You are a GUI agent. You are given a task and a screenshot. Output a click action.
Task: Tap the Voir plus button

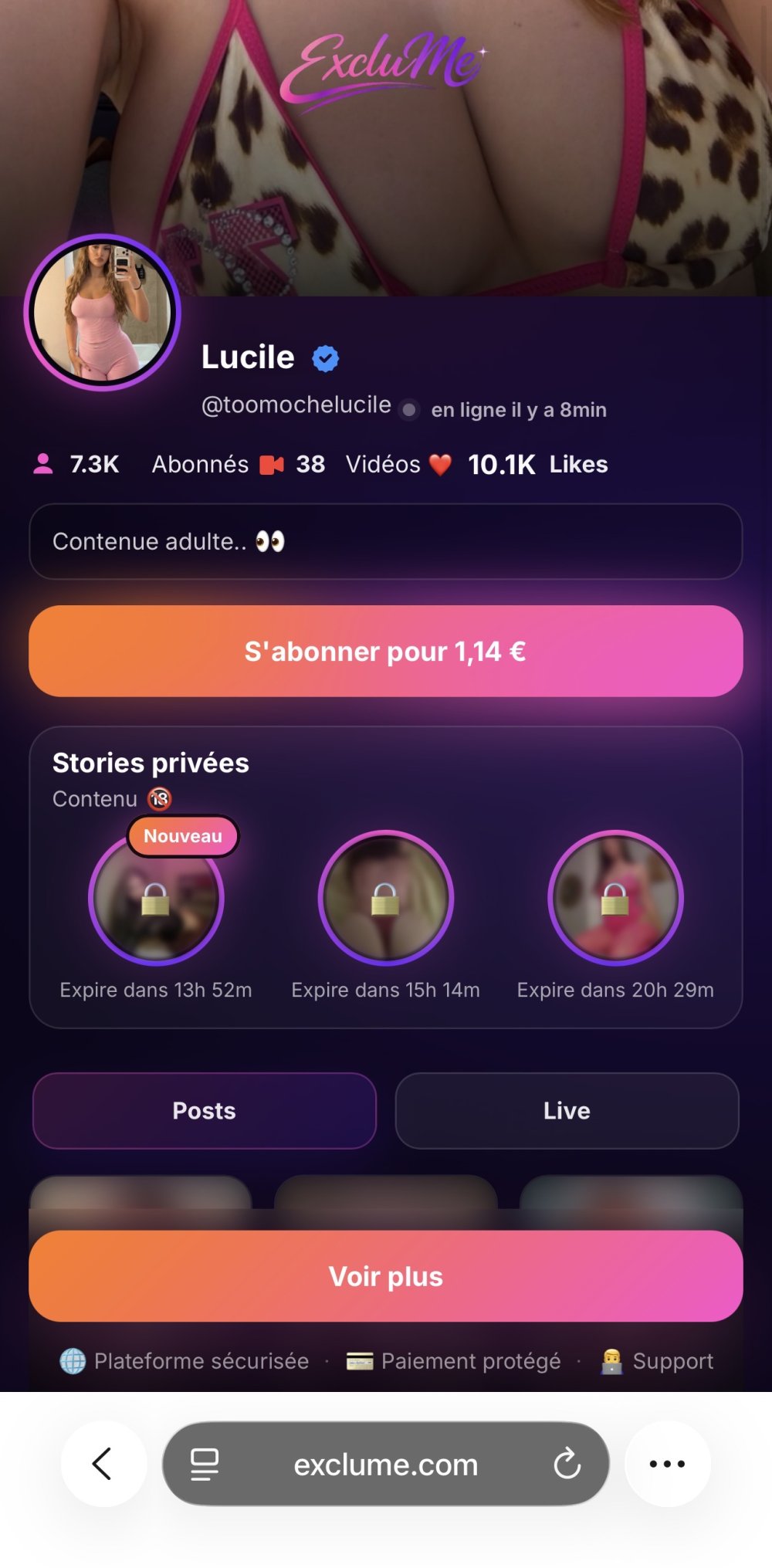(x=385, y=1275)
